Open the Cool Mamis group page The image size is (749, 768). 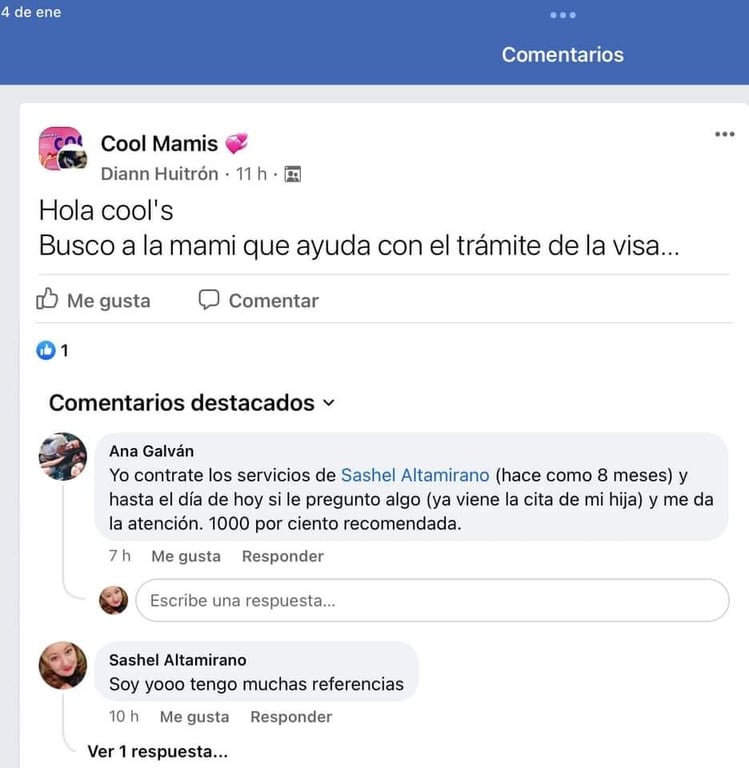click(x=159, y=144)
